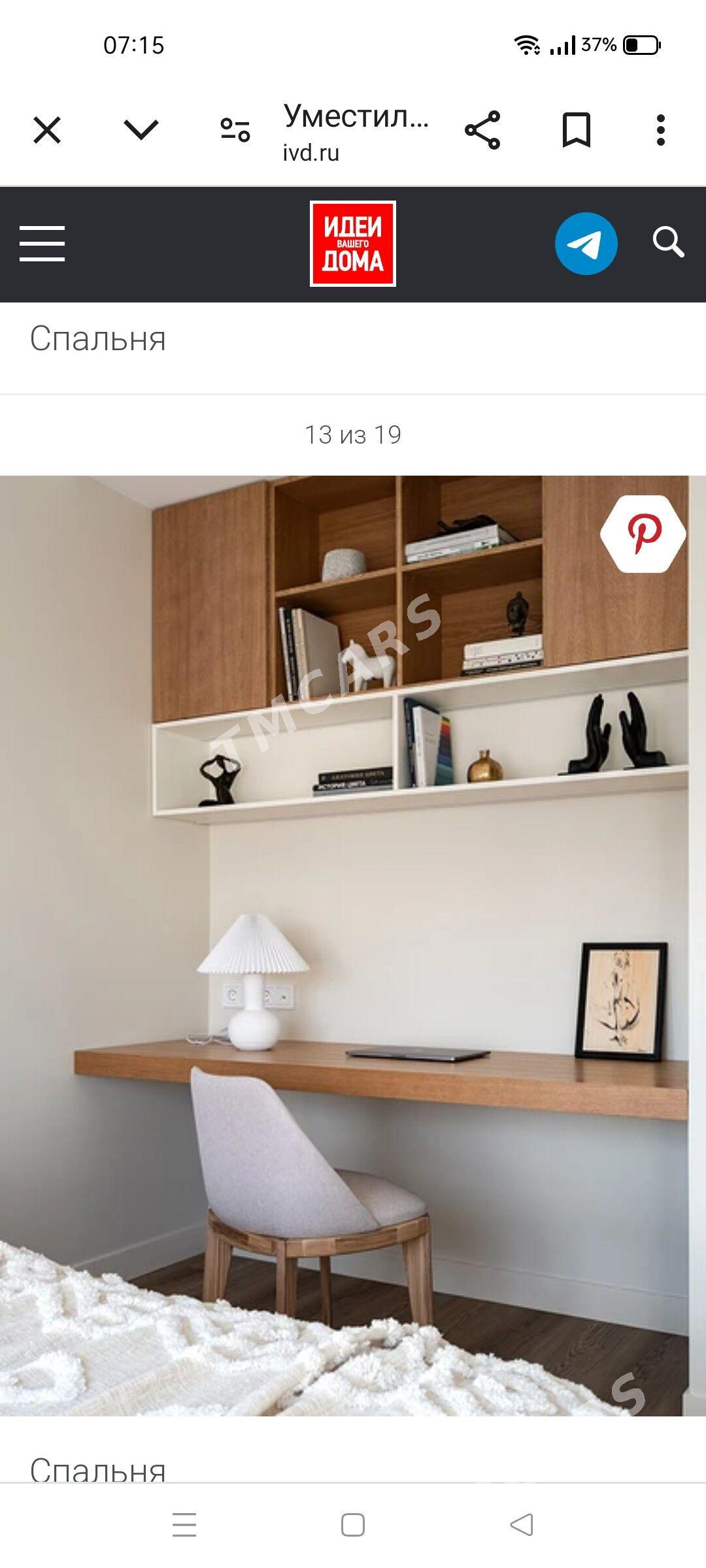Close the browser tab with X

[x=47, y=130]
